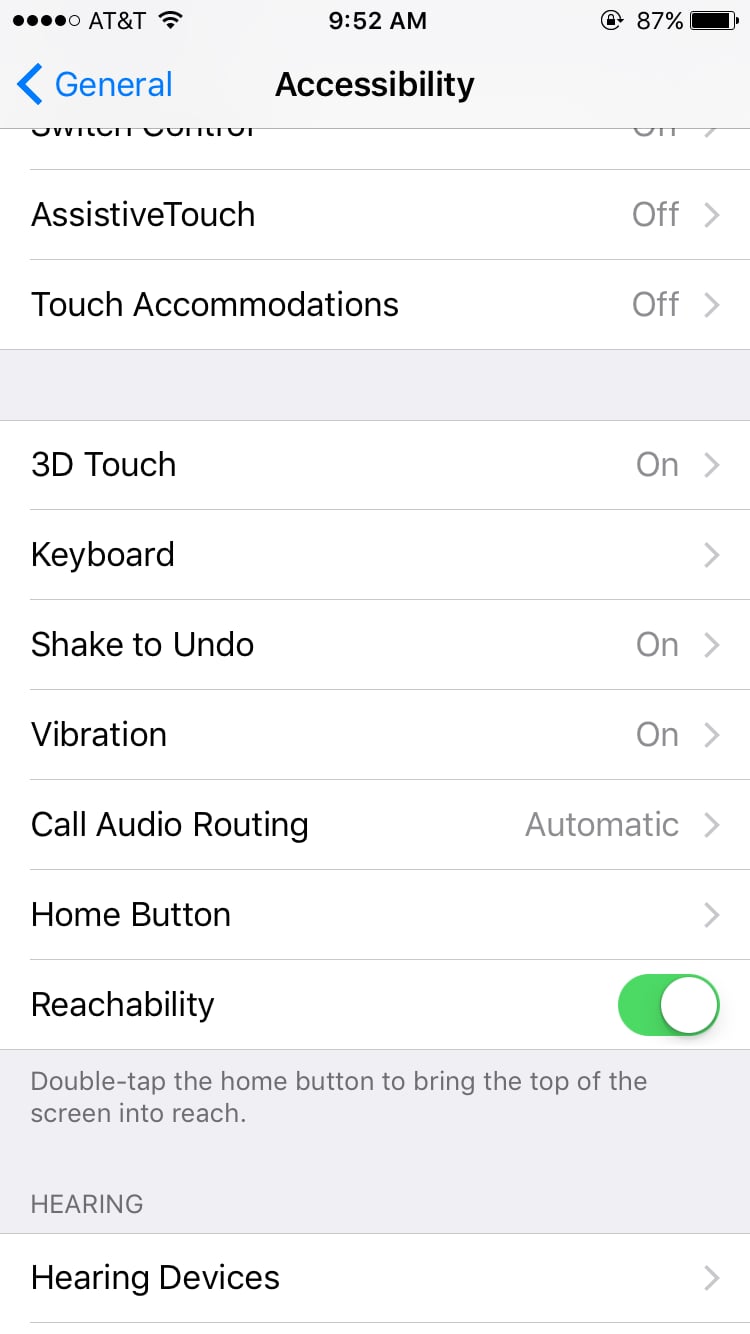Open Home Button settings
Viewport: 750px width, 1334px height.
tap(375, 915)
